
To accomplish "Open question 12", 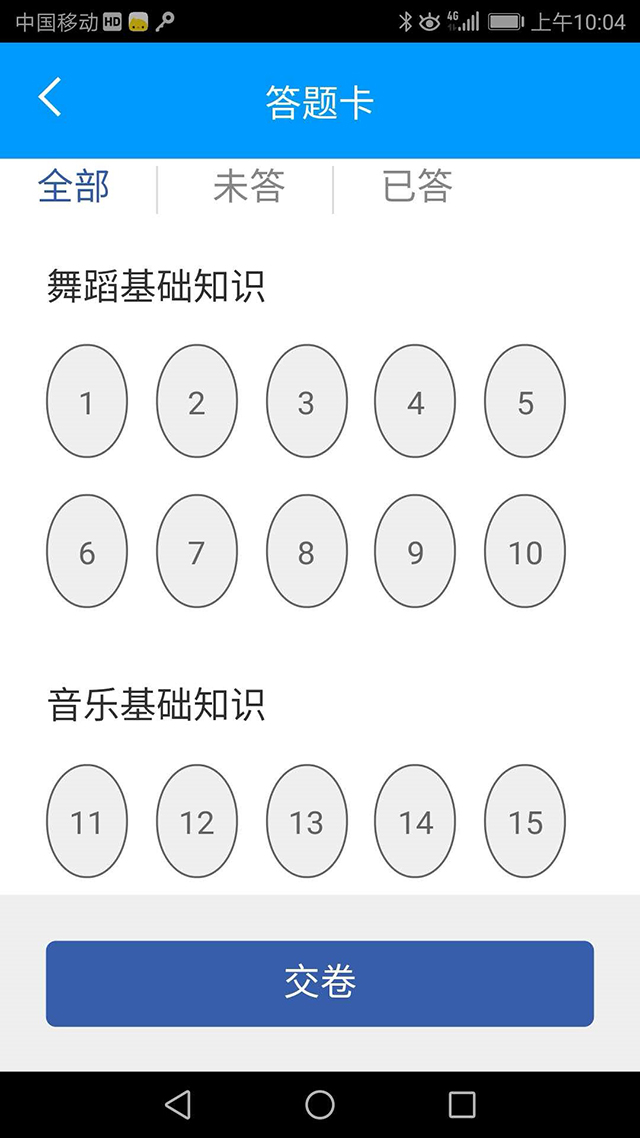I will [197, 821].
